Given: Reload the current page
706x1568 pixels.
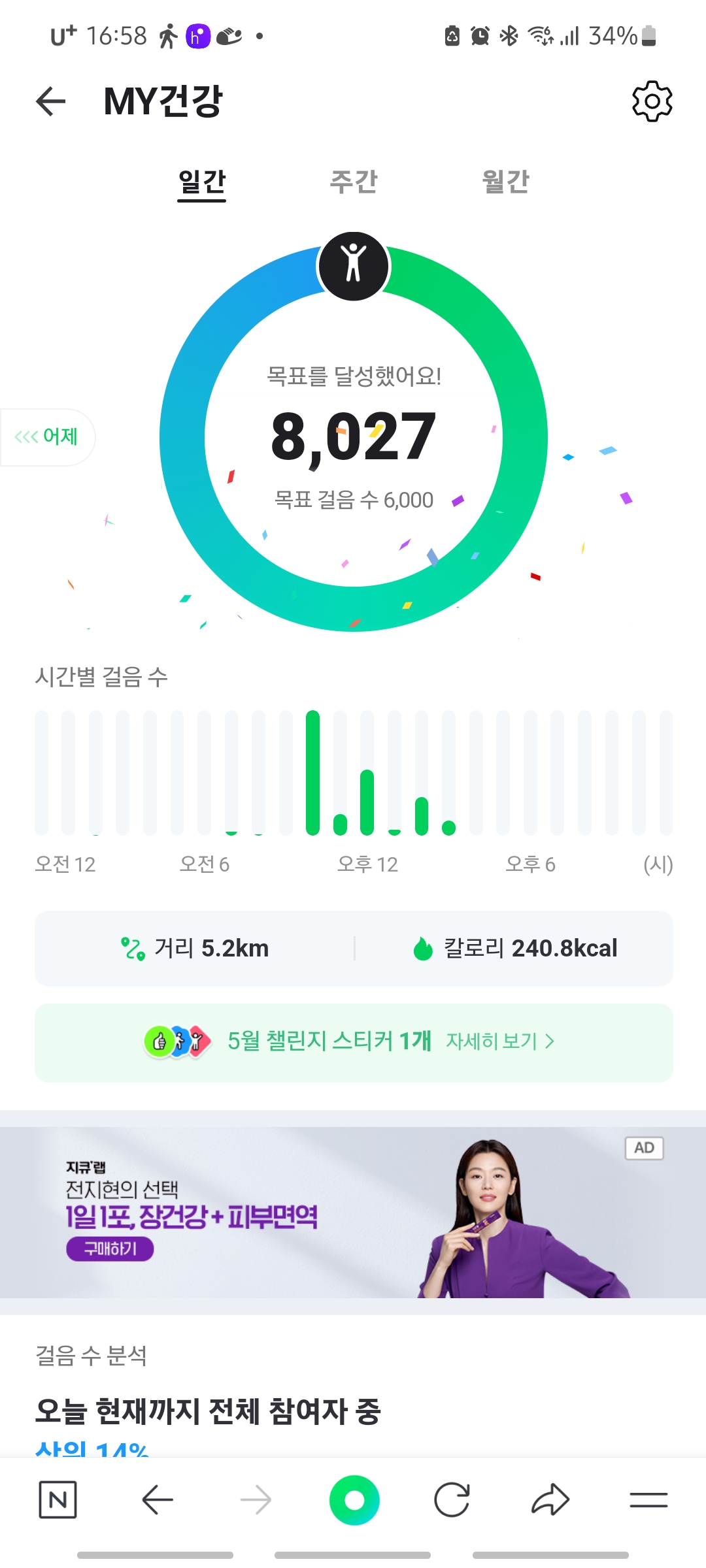Looking at the screenshot, I should tap(452, 1500).
